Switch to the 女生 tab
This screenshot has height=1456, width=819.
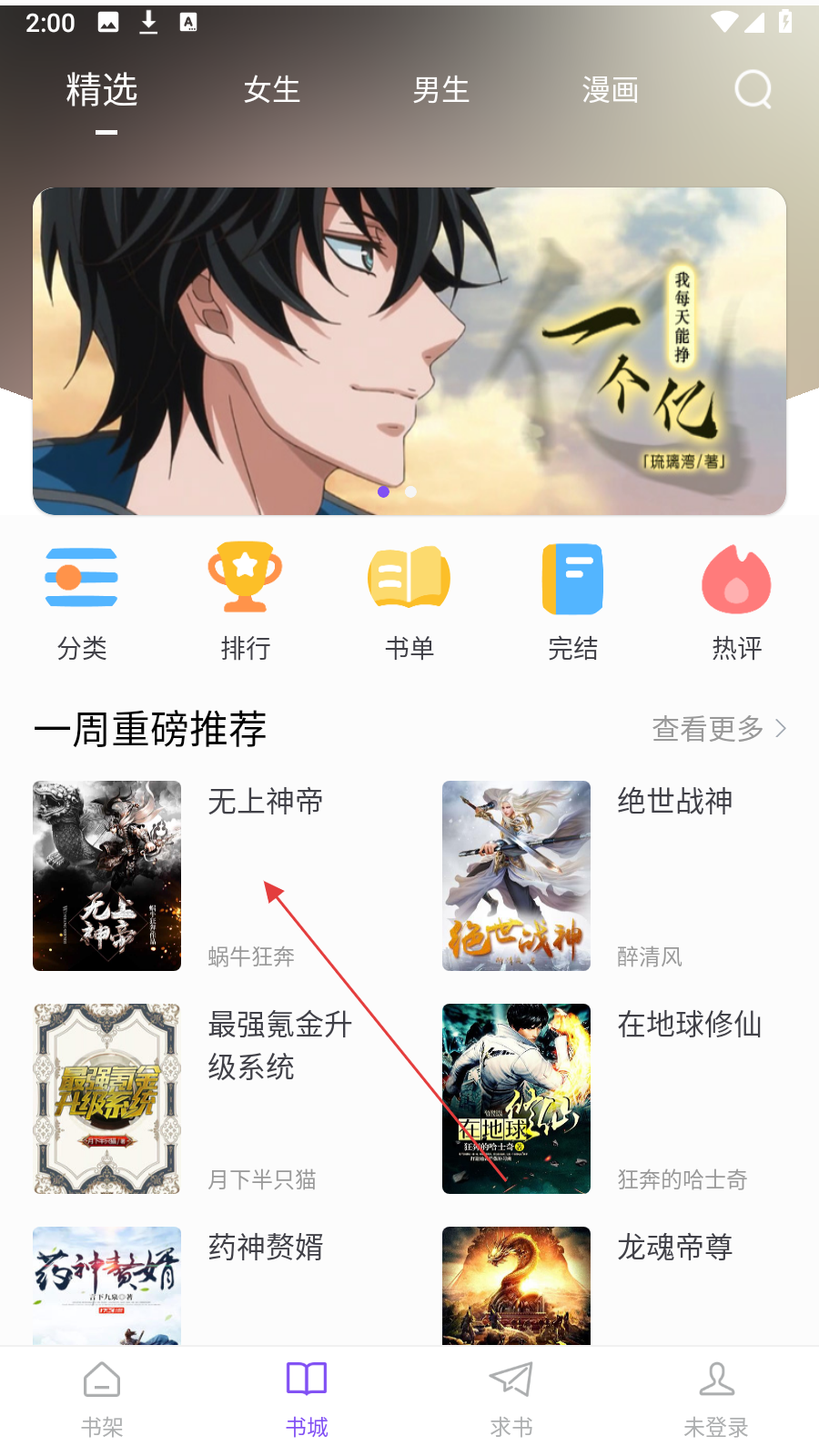(271, 90)
